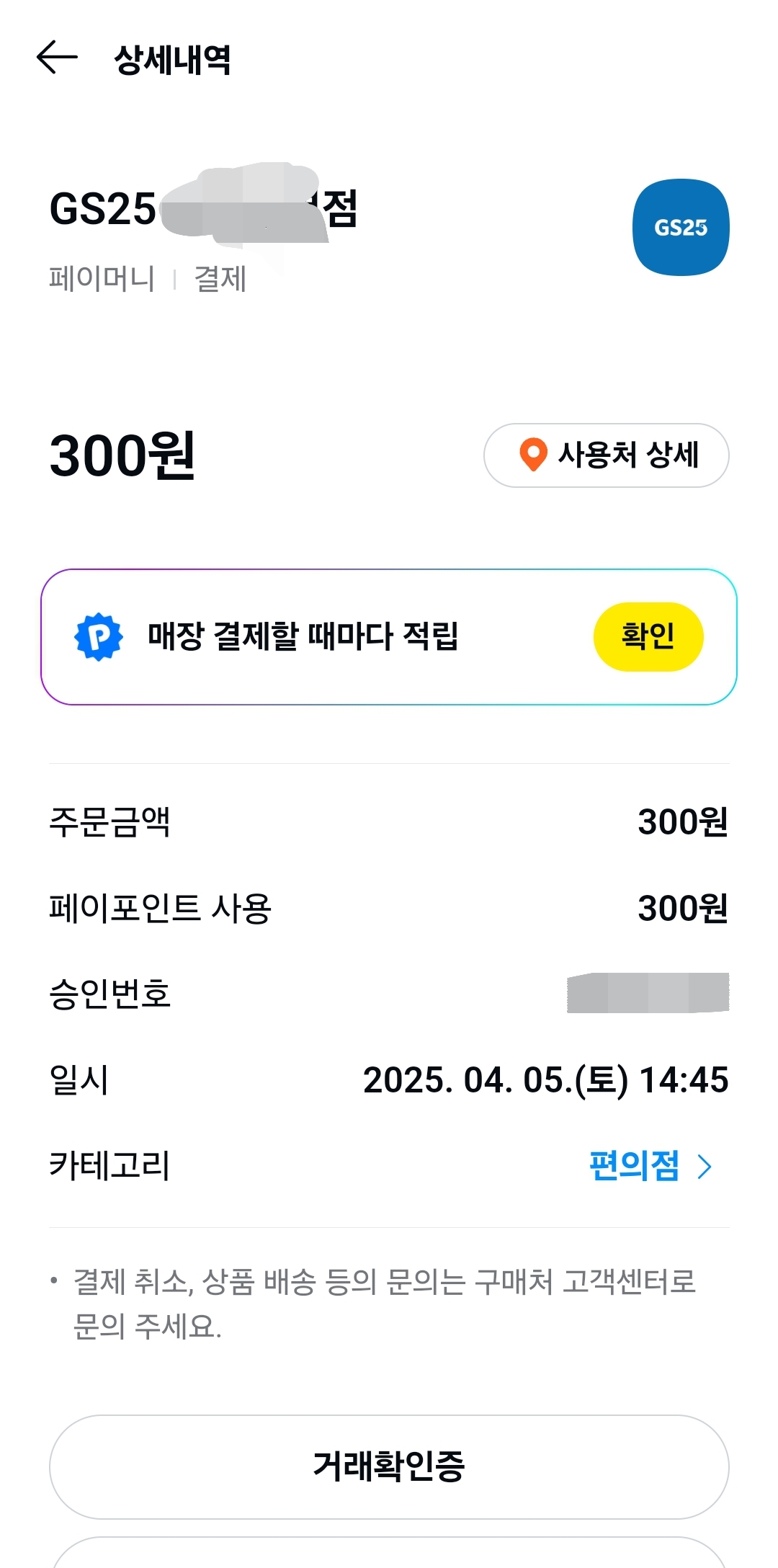This screenshot has width=778, height=1568.
Task: Change the 편의점 category
Action: (650, 1165)
